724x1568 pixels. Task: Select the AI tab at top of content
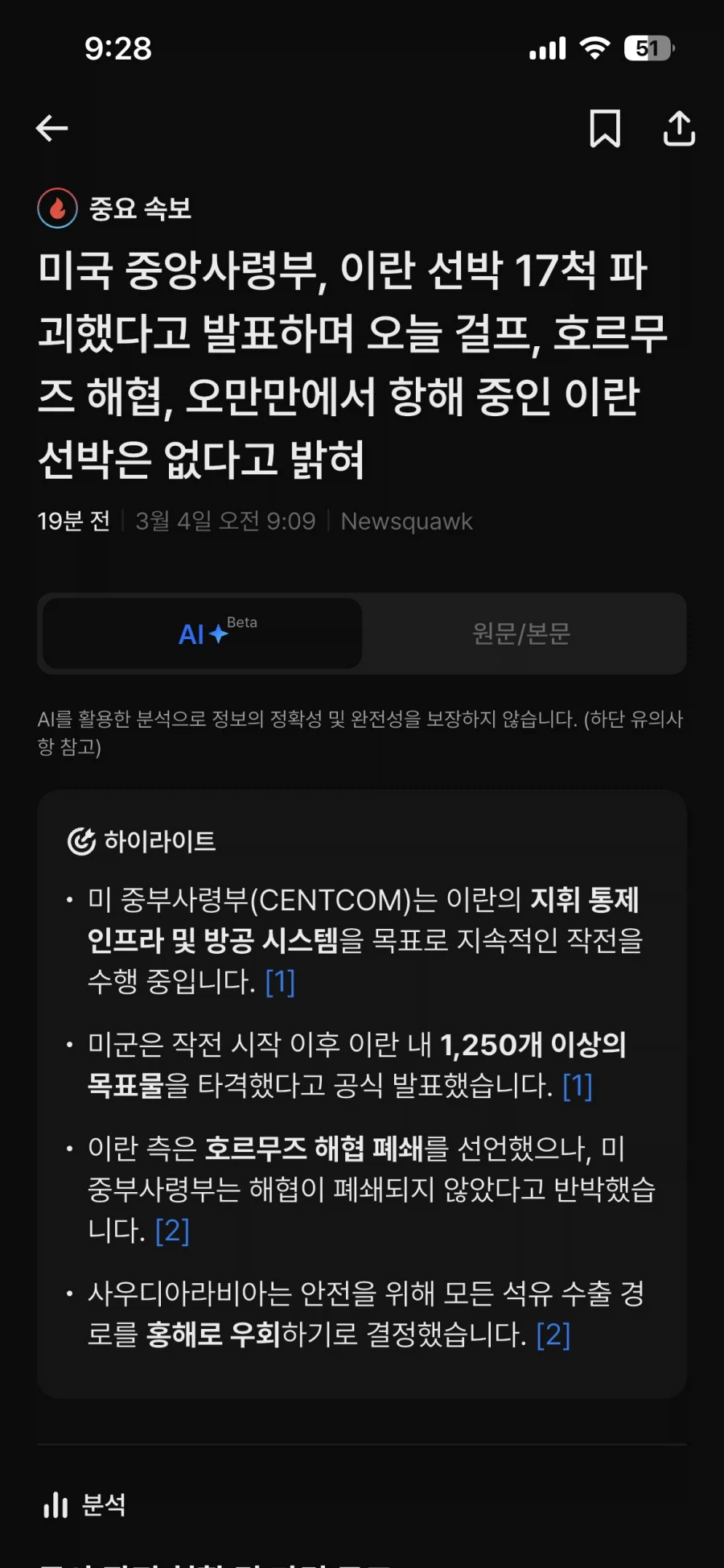click(202, 634)
